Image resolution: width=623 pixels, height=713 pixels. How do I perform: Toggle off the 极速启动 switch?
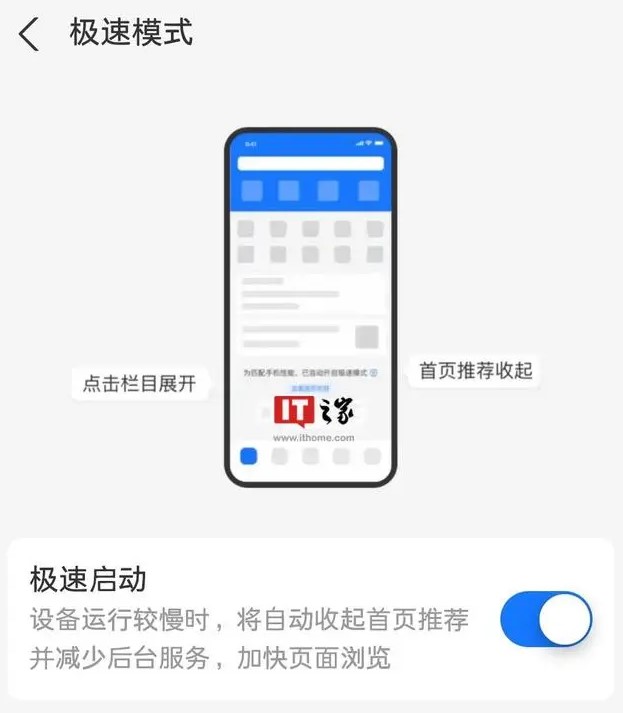[546, 620]
